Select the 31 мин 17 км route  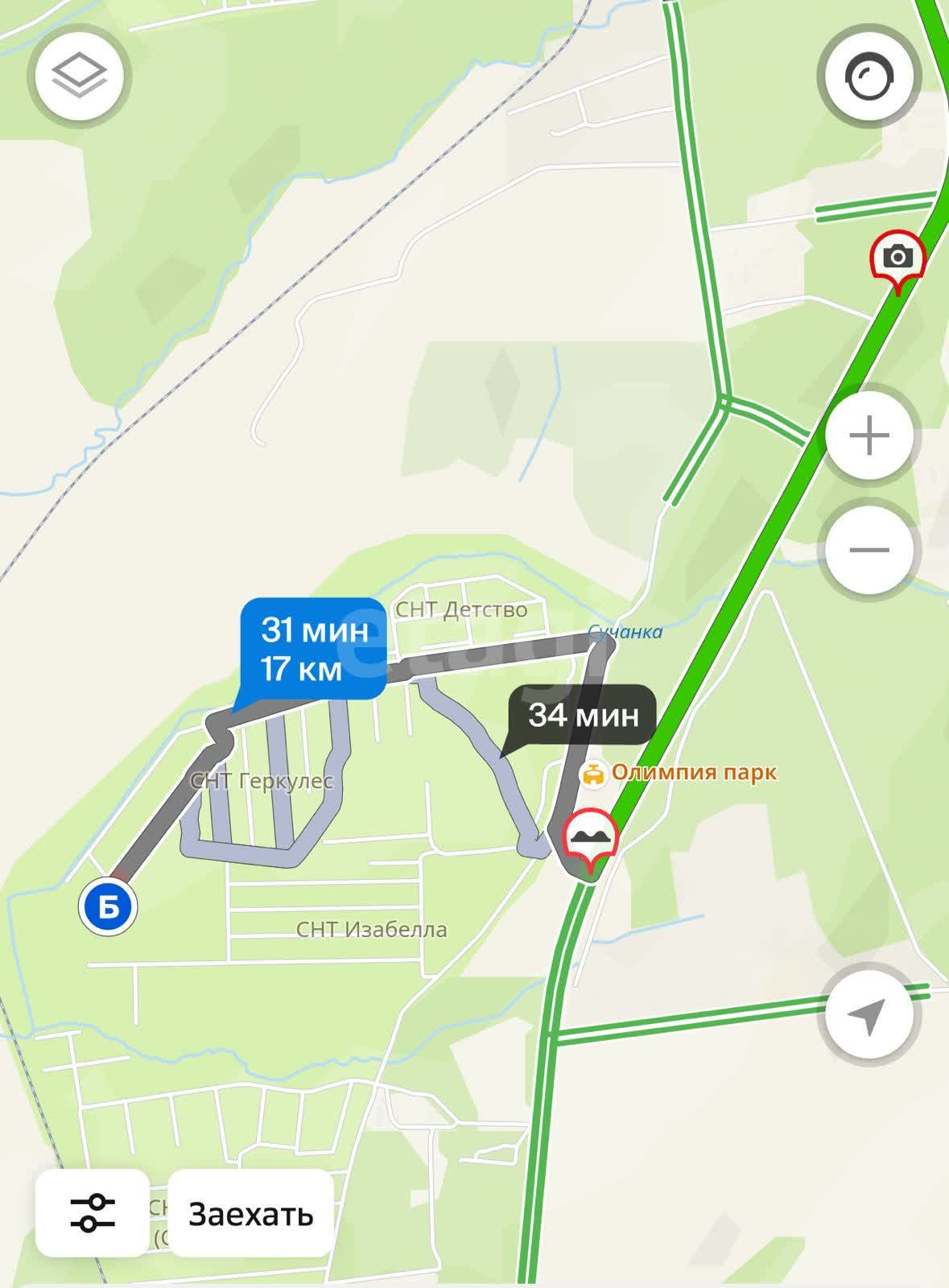[x=314, y=649]
